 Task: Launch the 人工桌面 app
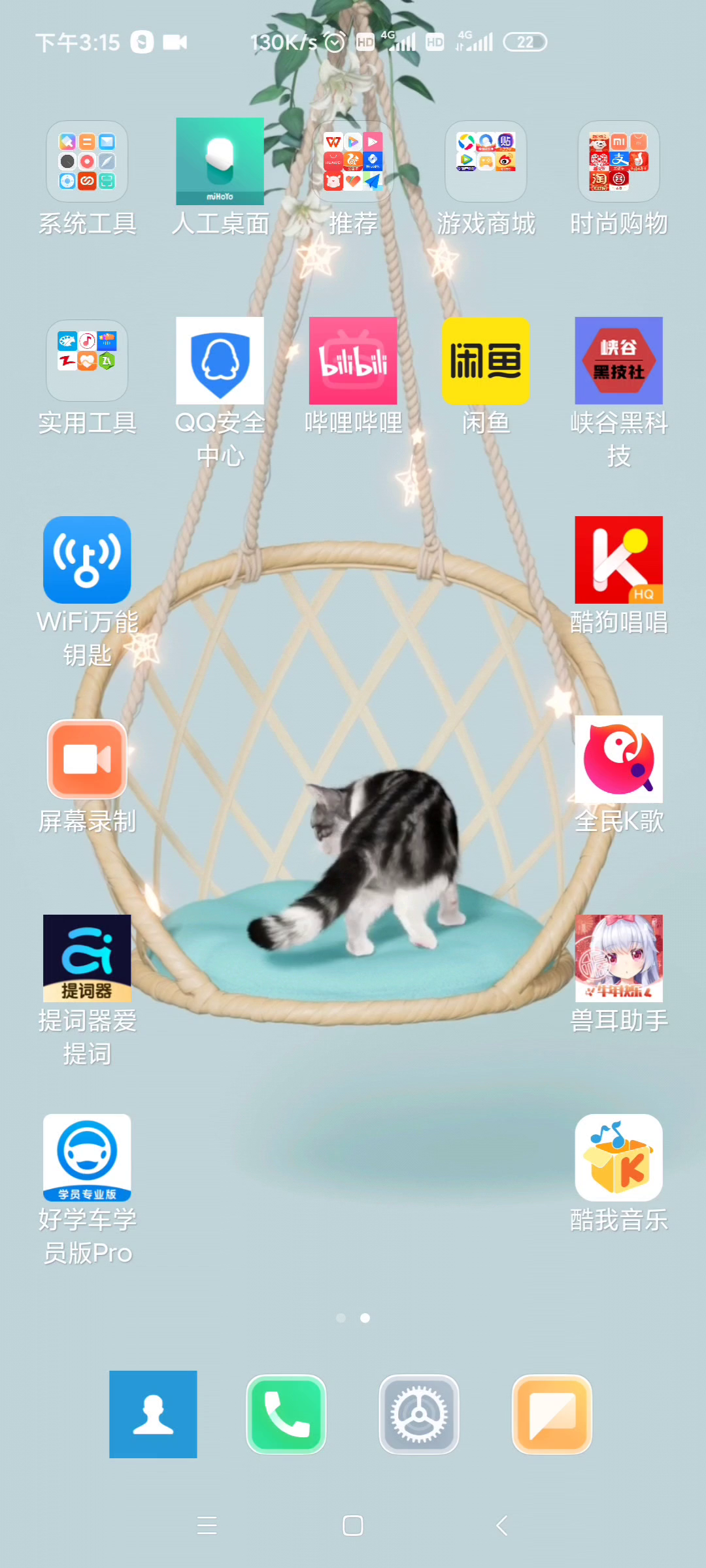(x=220, y=161)
